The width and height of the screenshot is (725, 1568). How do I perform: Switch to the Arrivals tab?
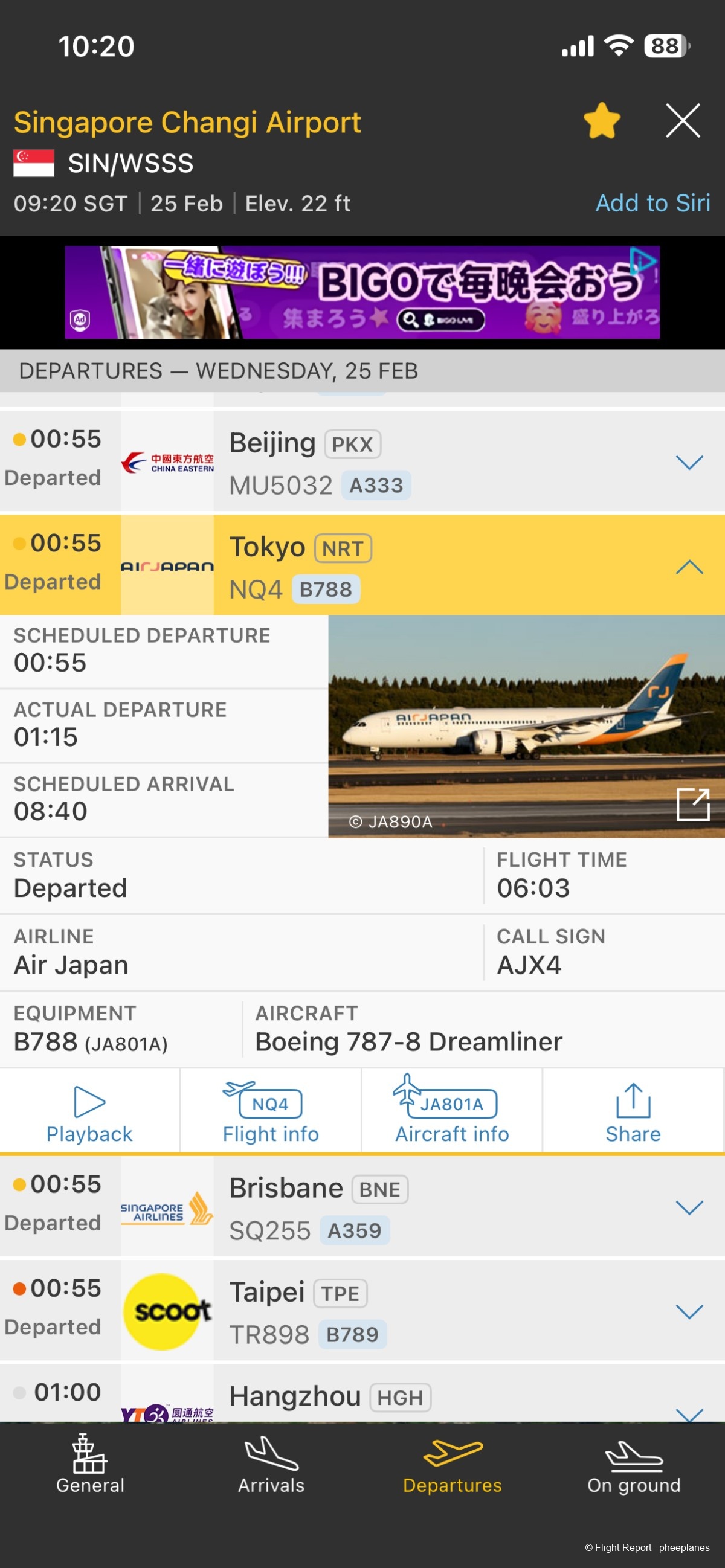271,1465
